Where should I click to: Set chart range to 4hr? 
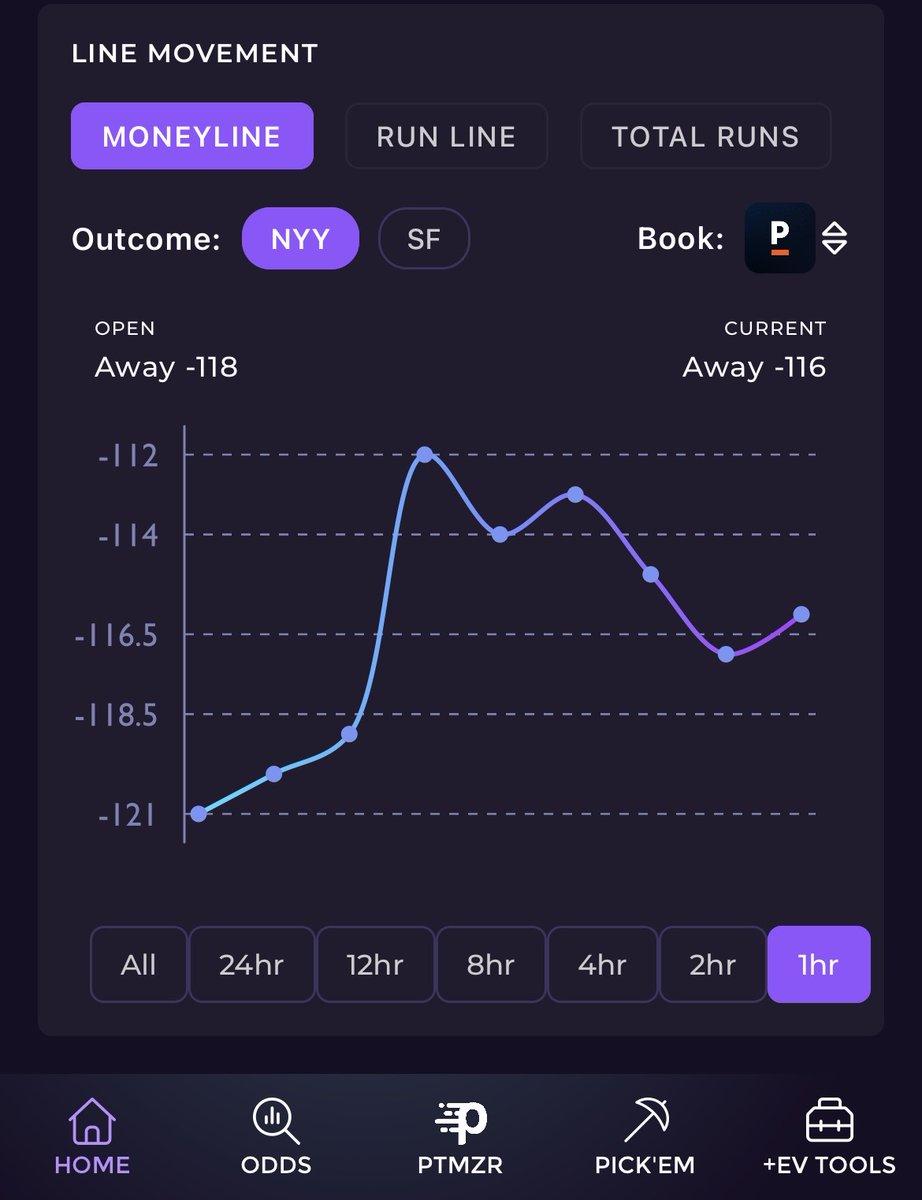click(x=602, y=964)
